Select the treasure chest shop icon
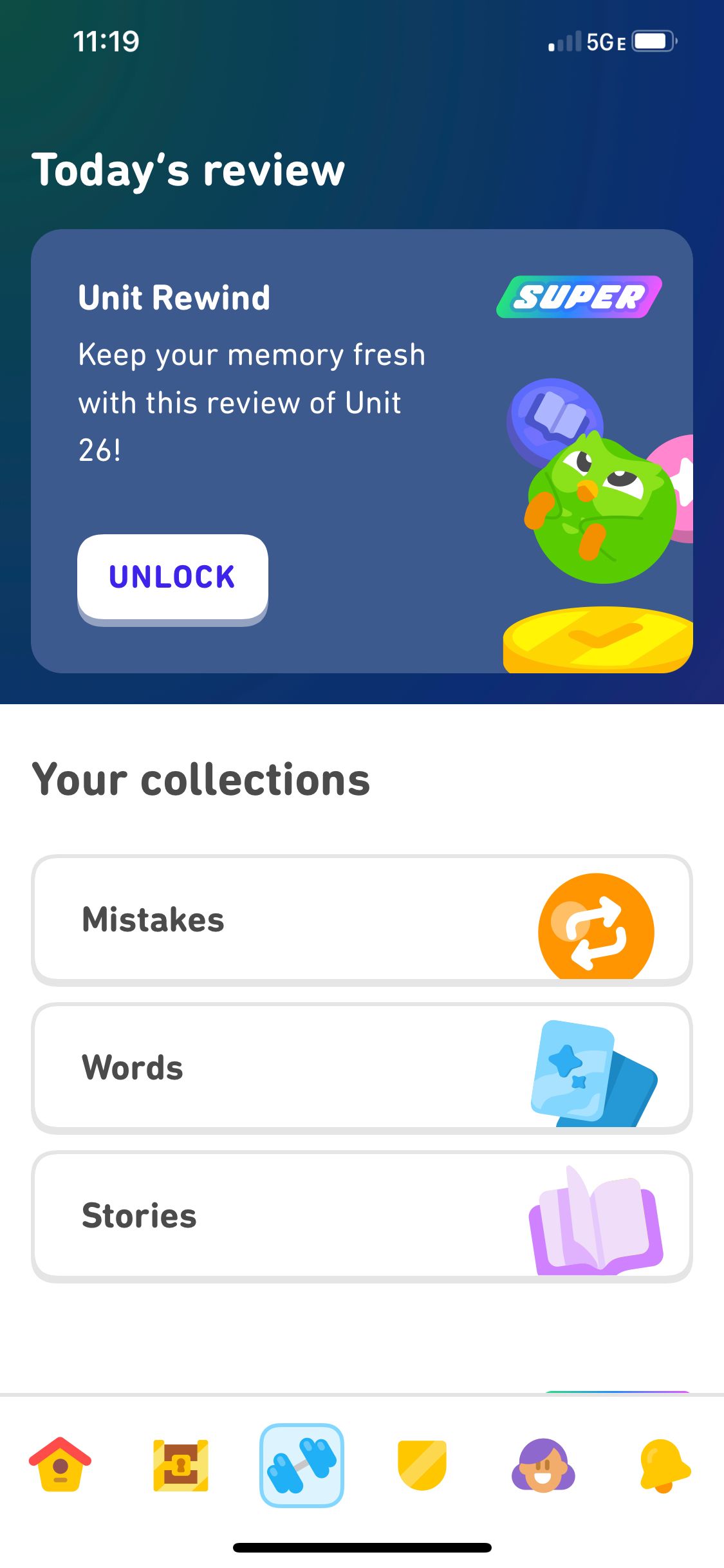Image resolution: width=724 pixels, height=1568 pixels. coord(181,1467)
